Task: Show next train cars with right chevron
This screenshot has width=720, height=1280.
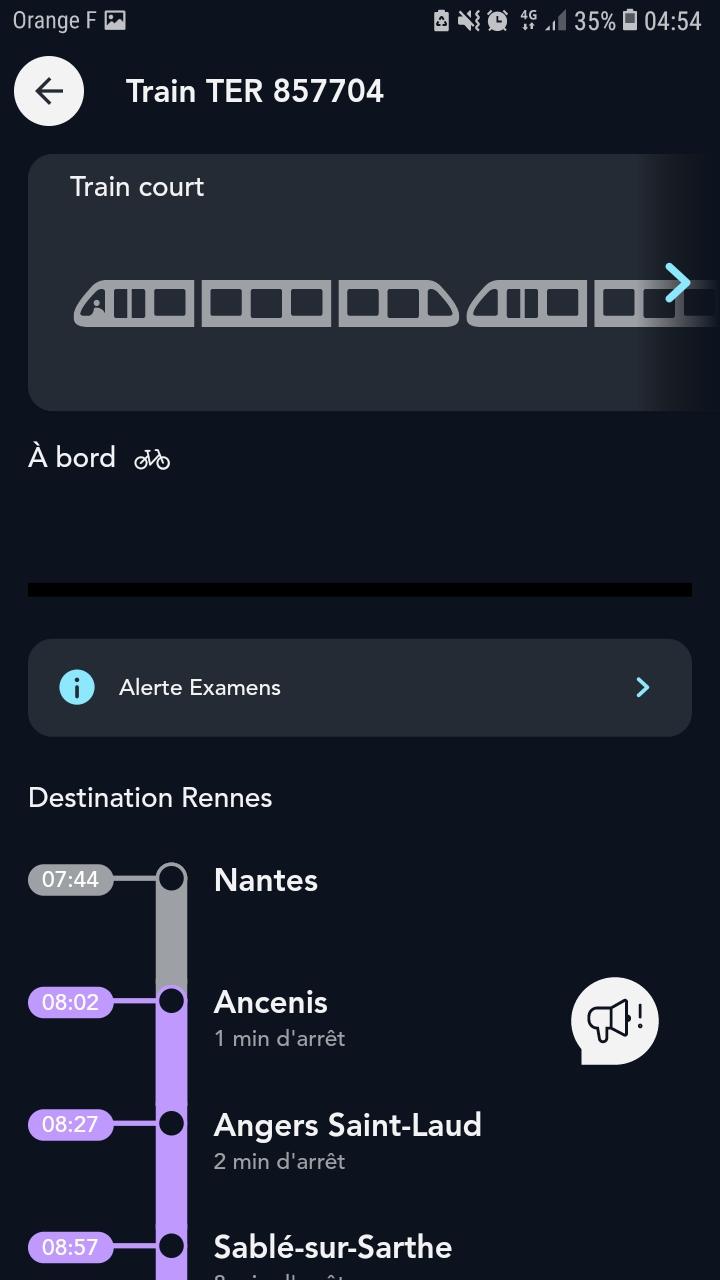Action: [677, 283]
